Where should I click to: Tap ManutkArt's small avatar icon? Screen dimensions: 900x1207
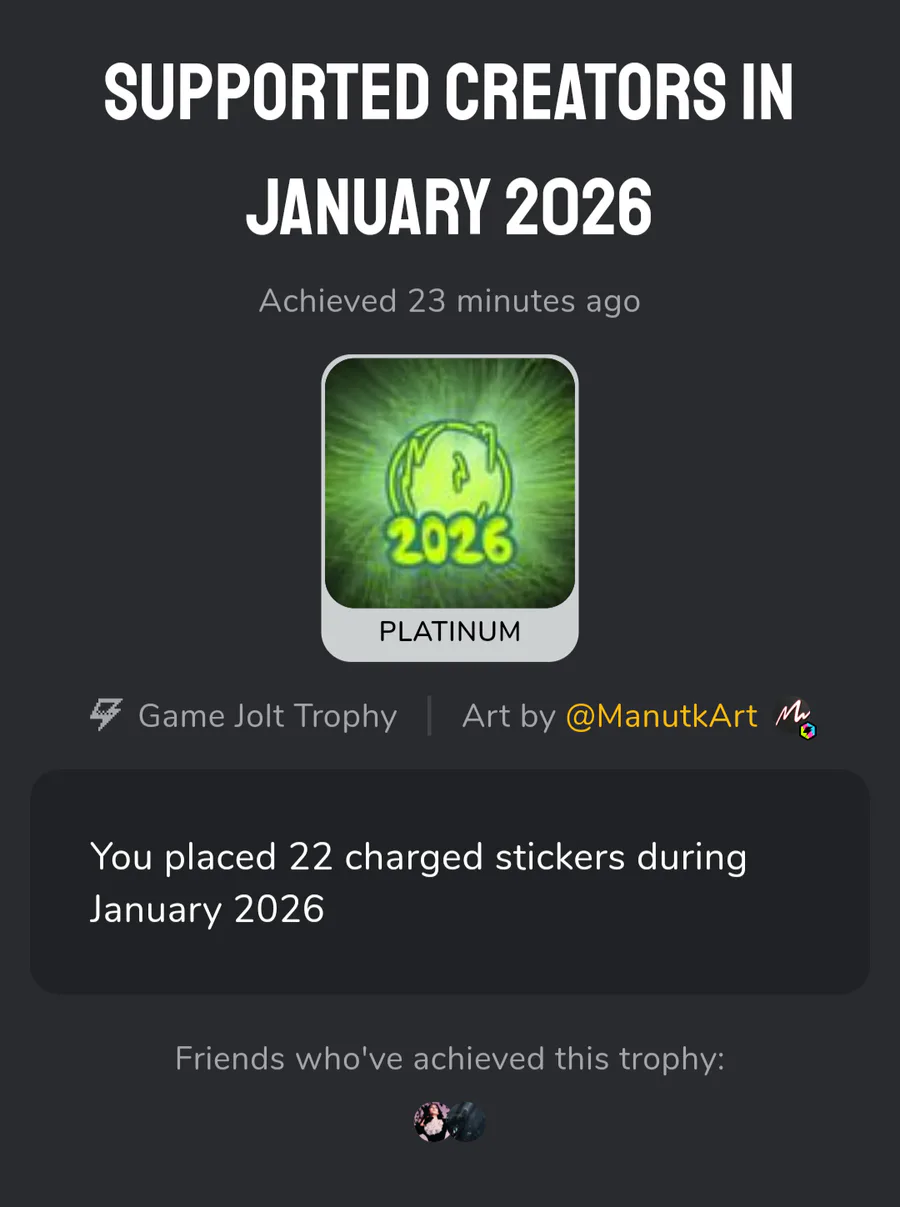(794, 716)
